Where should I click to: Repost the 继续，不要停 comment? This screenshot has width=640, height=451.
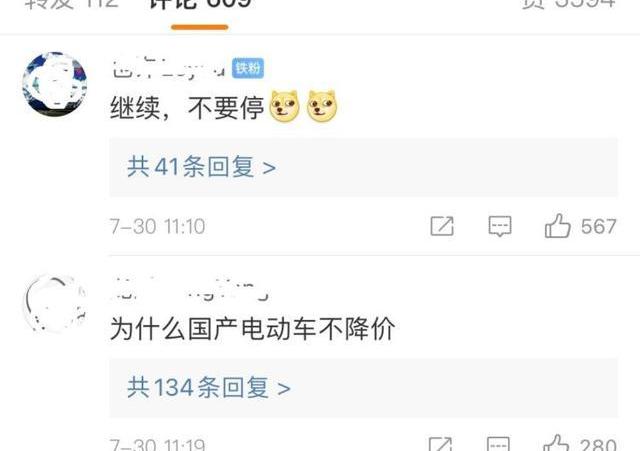(x=442, y=227)
